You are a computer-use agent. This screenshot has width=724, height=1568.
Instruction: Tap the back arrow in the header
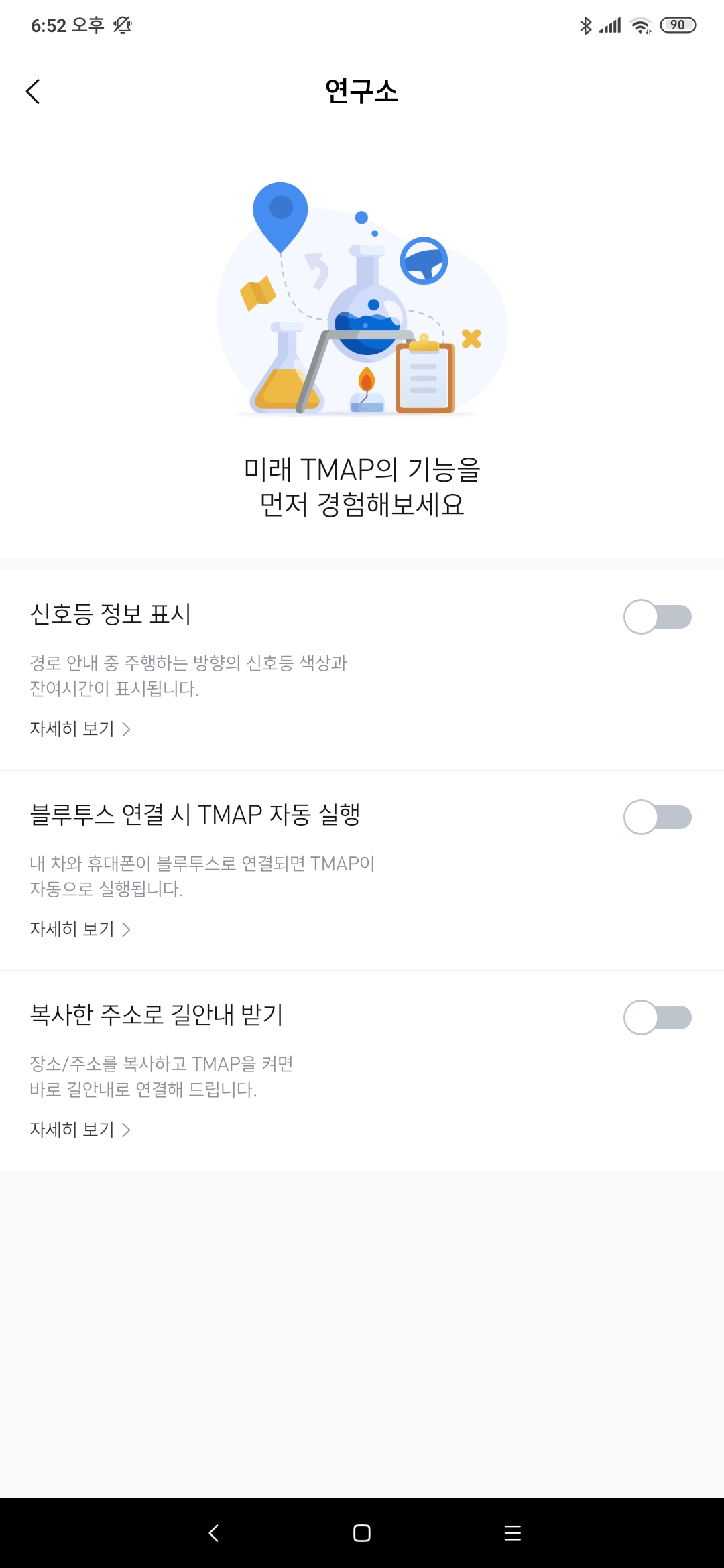tap(34, 92)
